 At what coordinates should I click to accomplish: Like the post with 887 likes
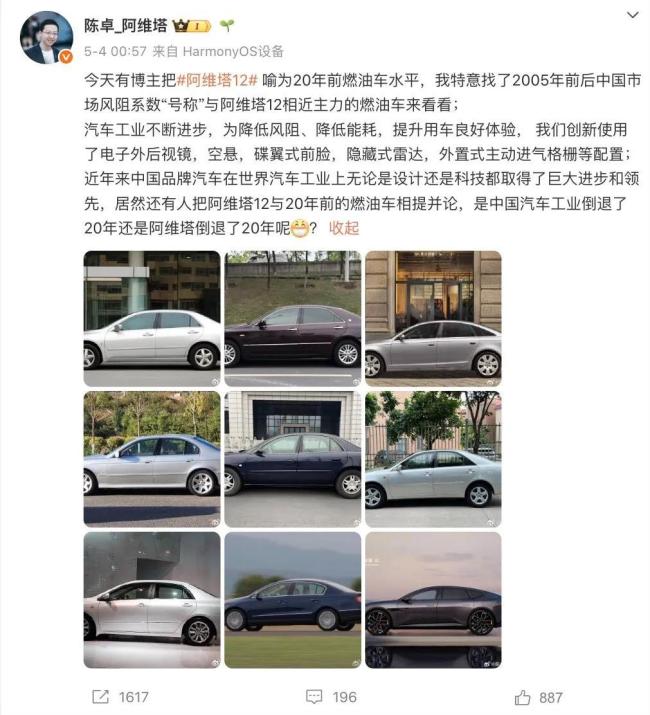coord(538,696)
